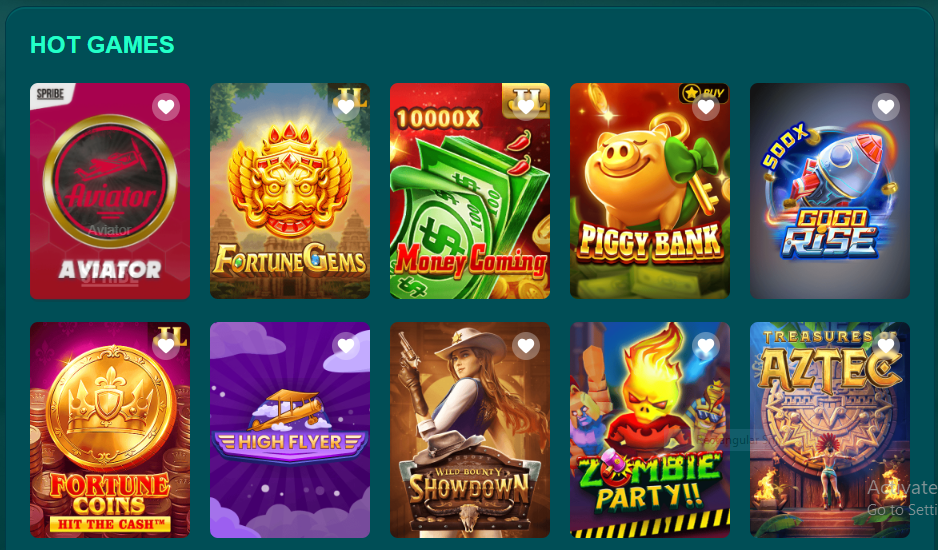Launch the Money Coming game
The height and width of the screenshot is (550, 938).
point(469,200)
